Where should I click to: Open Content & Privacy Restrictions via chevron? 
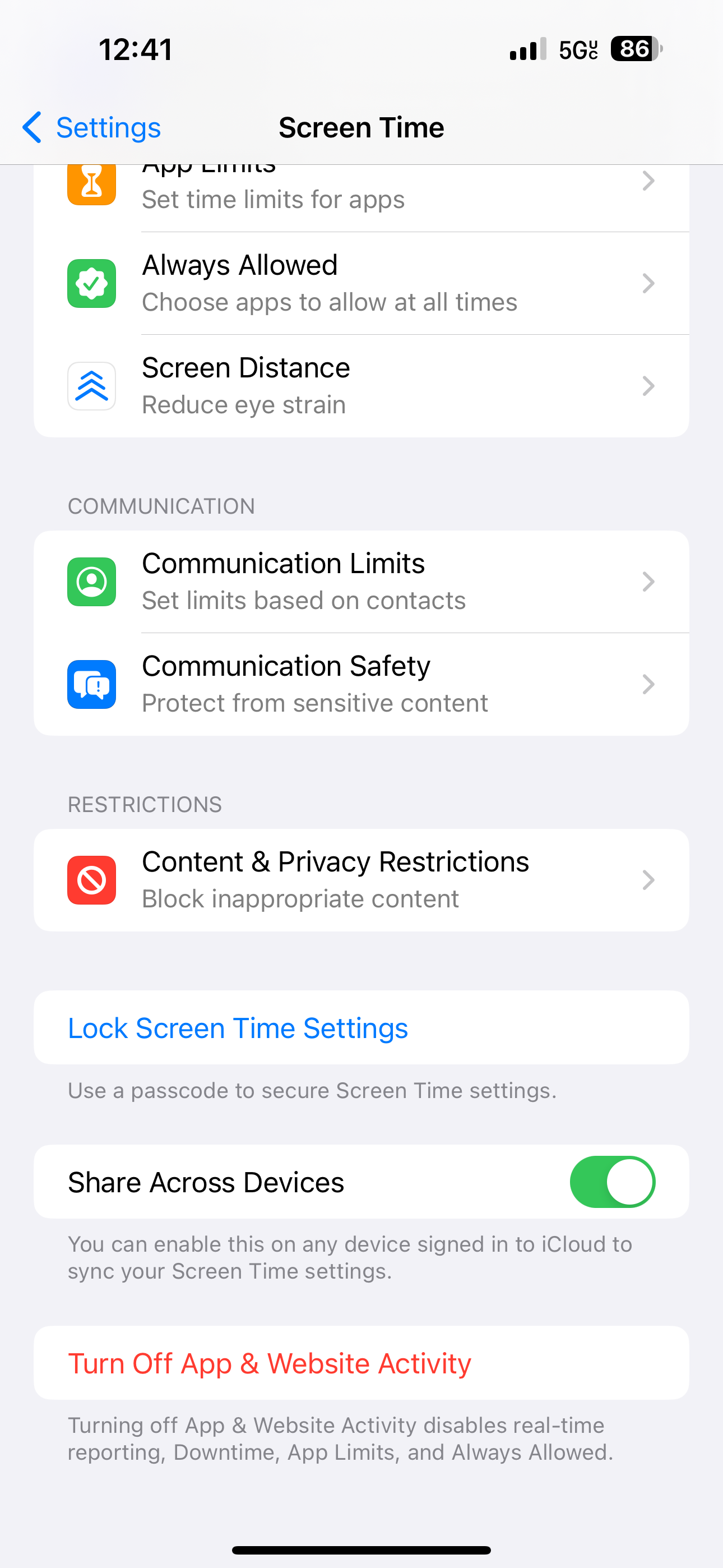click(x=649, y=879)
